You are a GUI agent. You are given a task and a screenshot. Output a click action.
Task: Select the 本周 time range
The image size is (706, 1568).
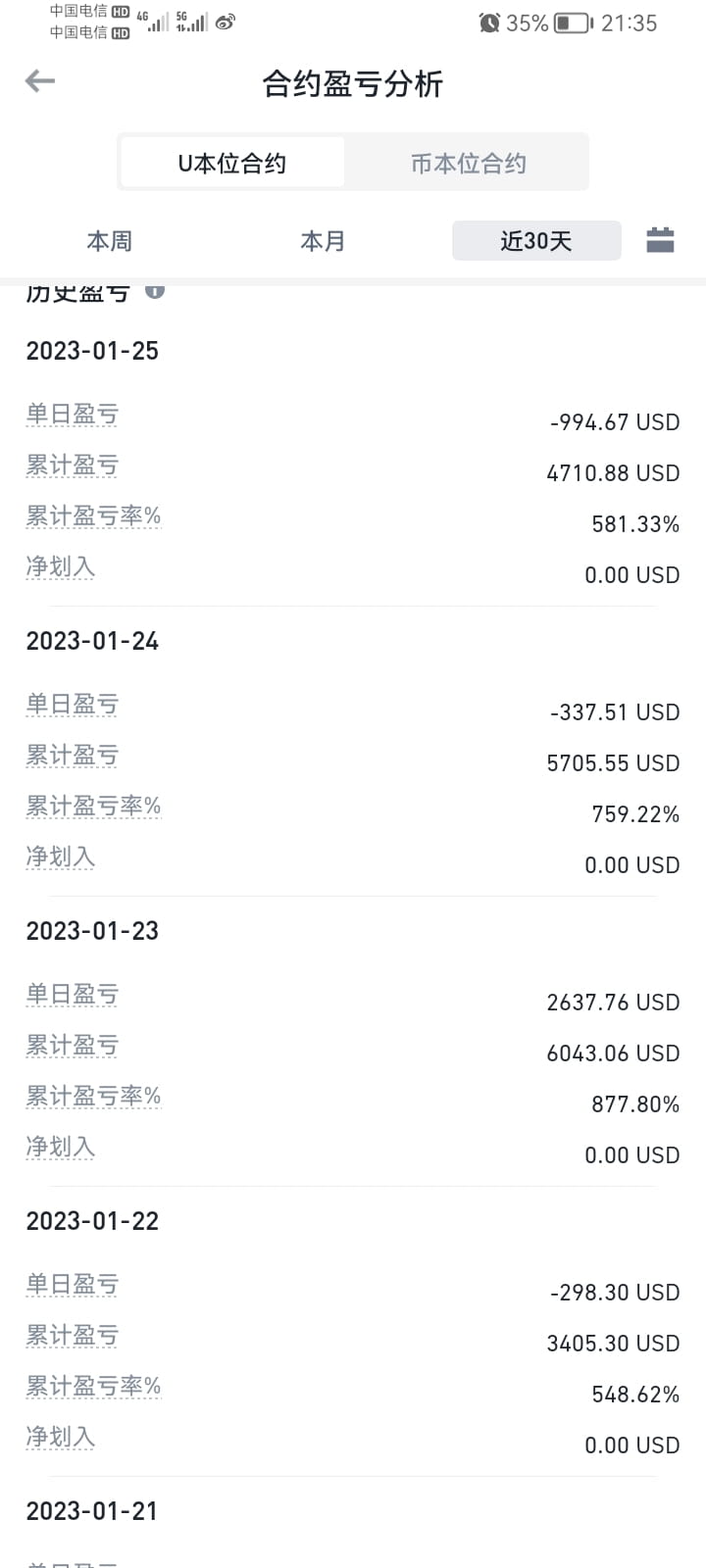[x=109, y=241]
